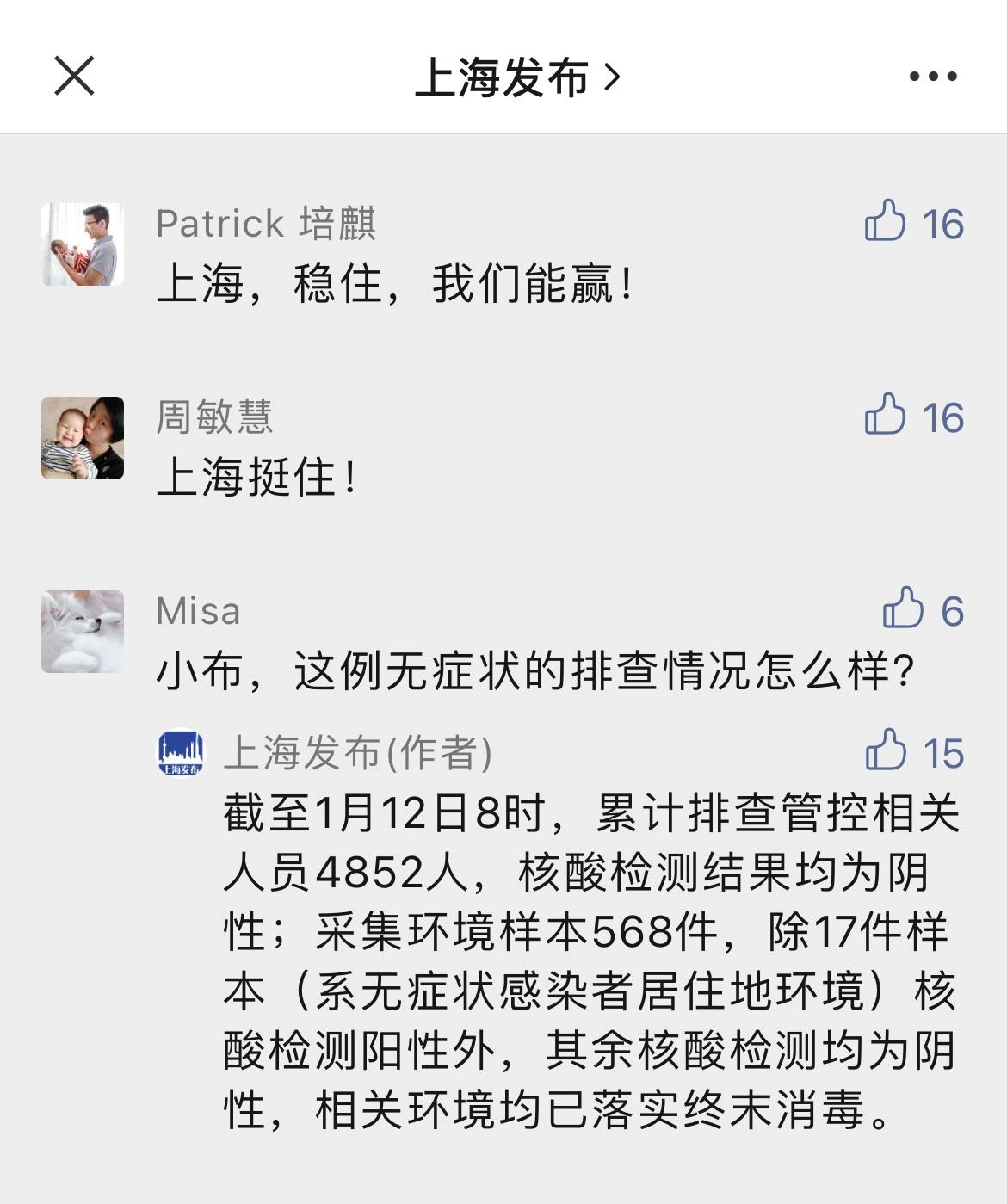Like the 上海发布 author reply
Viewport: 1007px width, 1204px height.
887,750
